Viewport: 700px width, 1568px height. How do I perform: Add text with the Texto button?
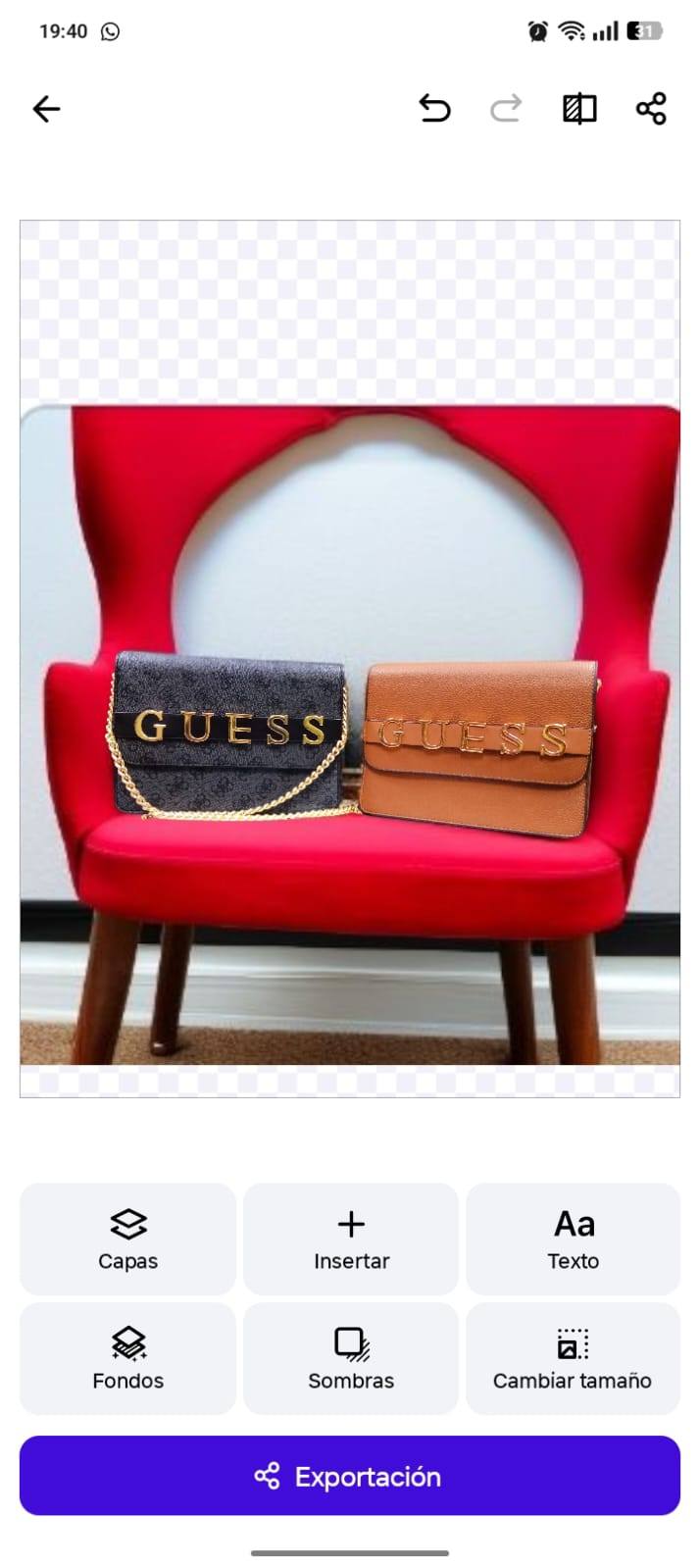[x=574, y=1239]
